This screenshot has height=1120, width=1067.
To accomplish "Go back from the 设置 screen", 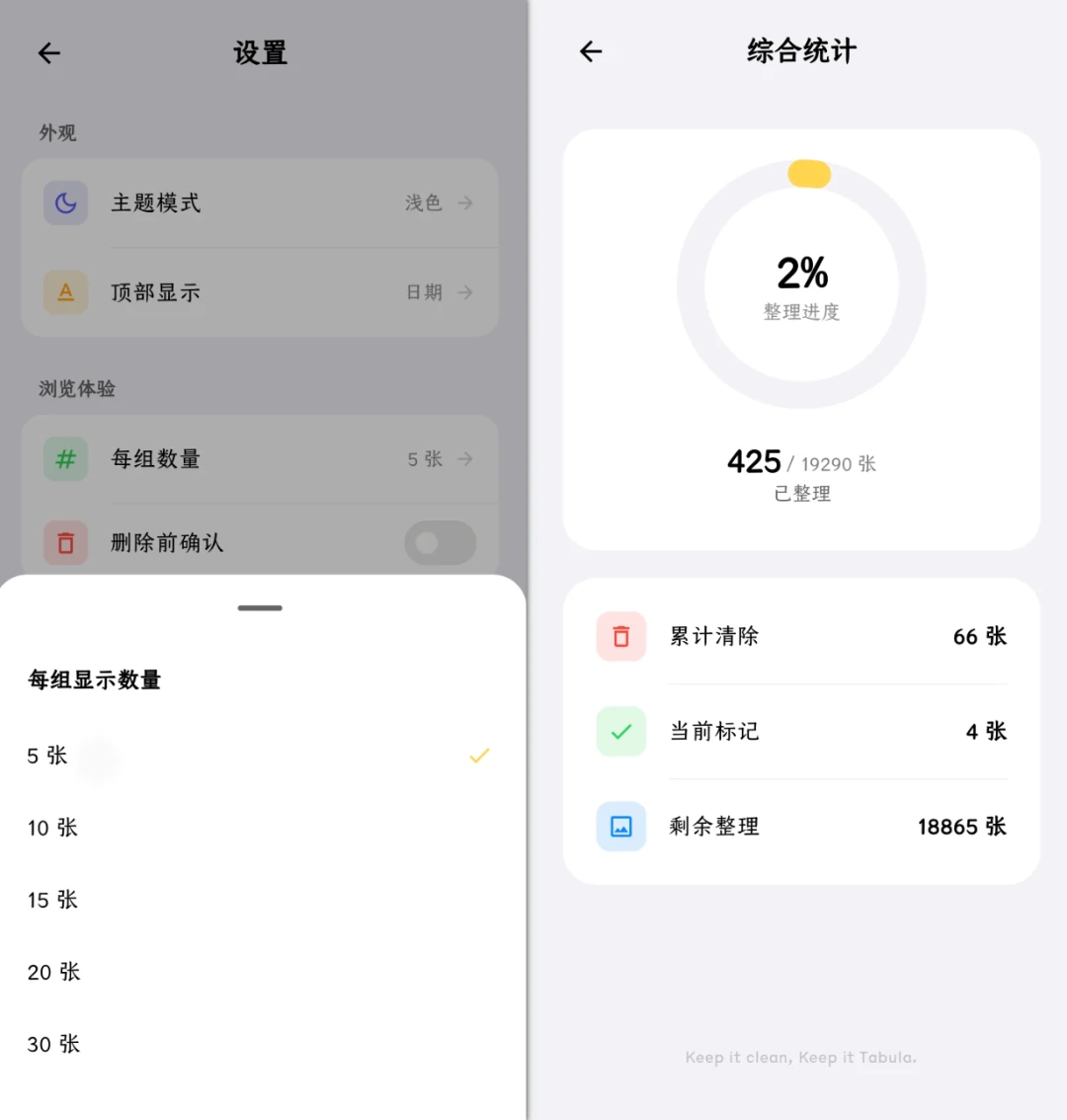I will (x=49, y=53).
